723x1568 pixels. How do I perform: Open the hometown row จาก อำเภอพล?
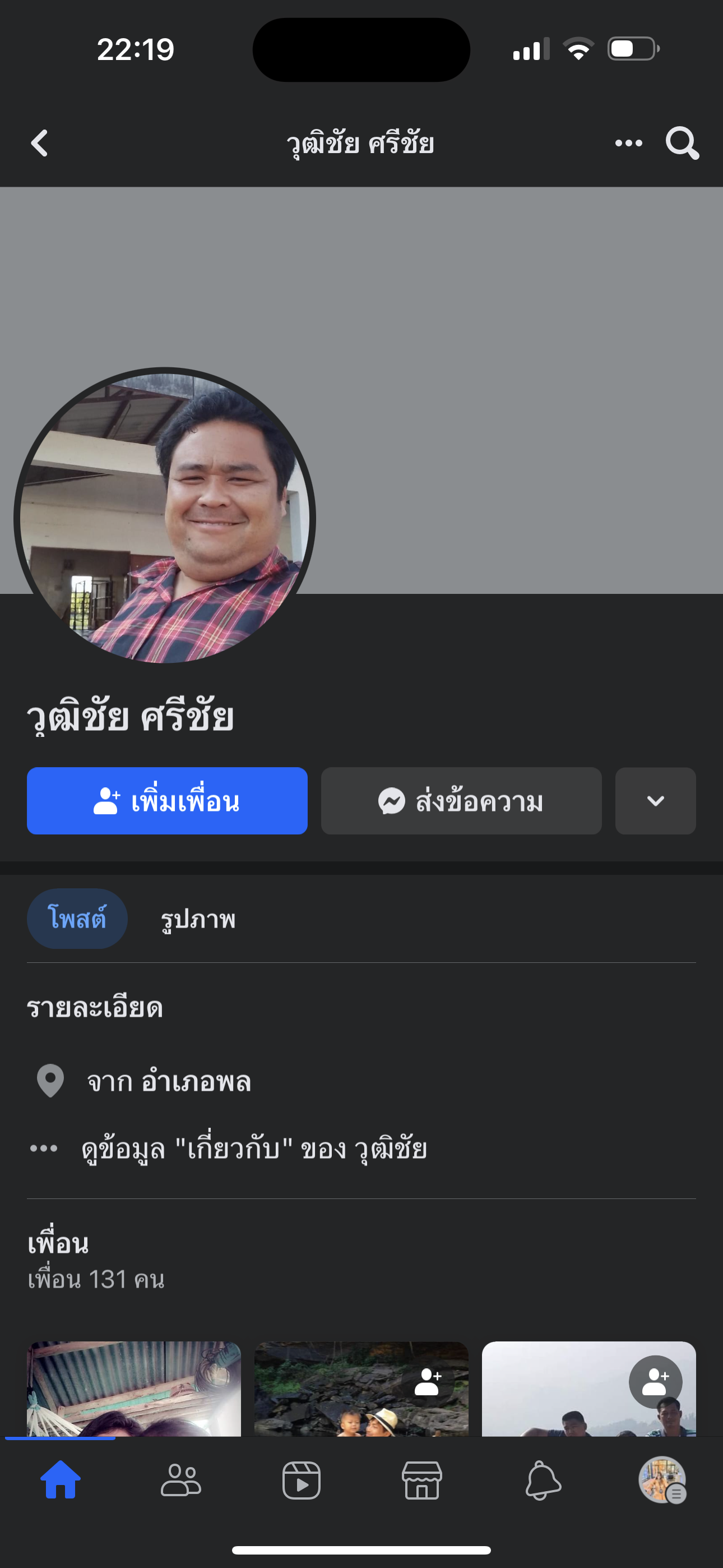coord(169,1082)
